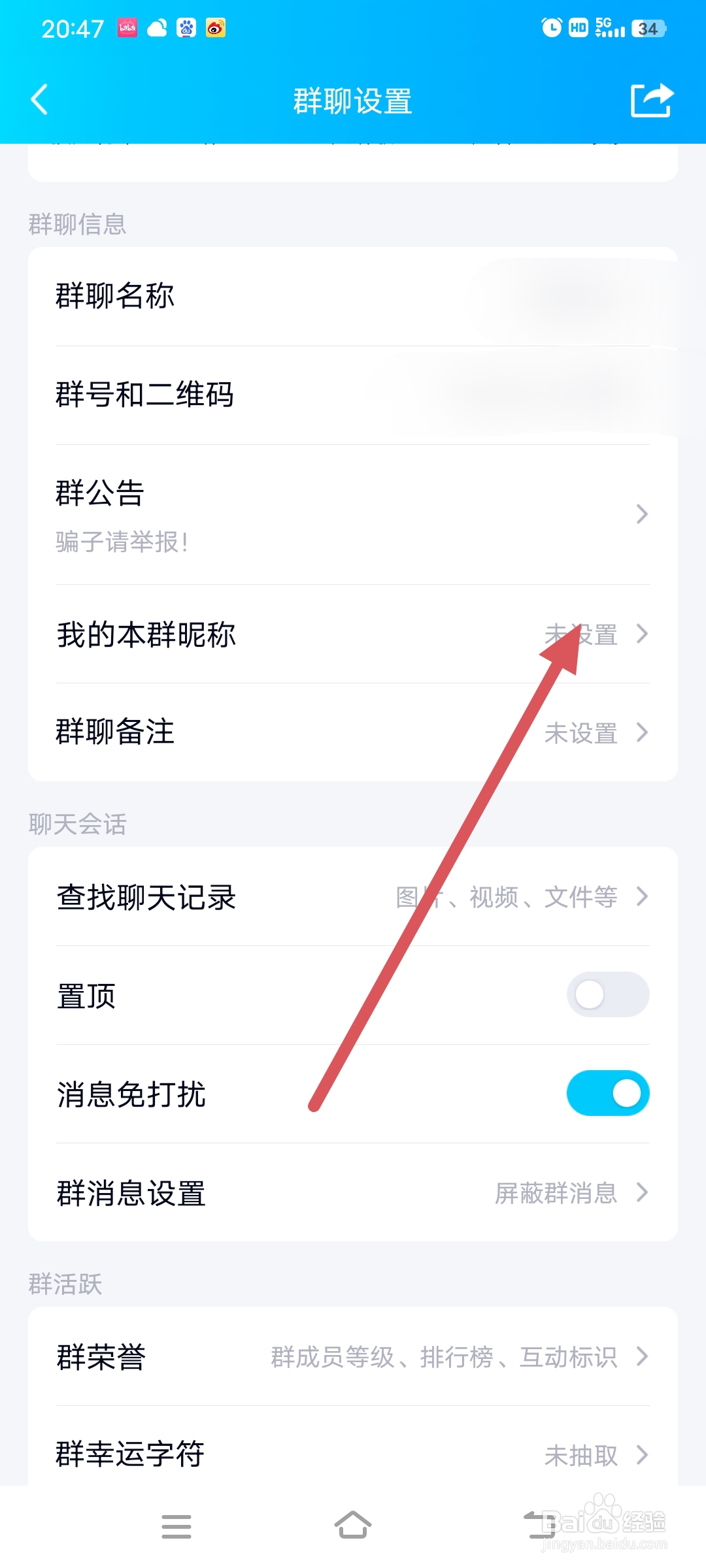This screenshot has width=706, height=1568.
Task: Expand the 群公告 announcement row chevron
Action: pos(641,515)
